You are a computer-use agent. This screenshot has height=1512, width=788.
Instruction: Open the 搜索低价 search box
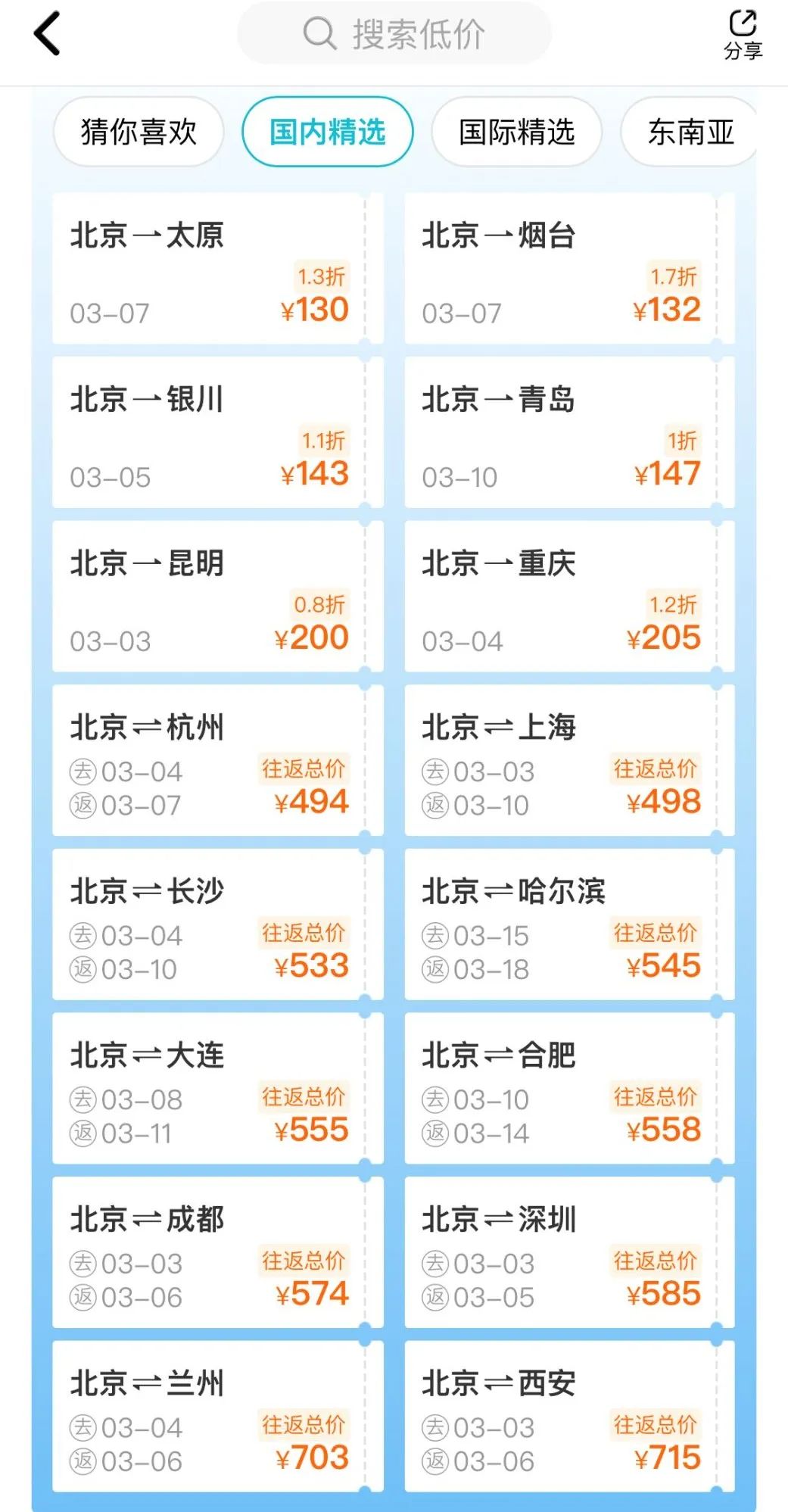click(394, 34)
